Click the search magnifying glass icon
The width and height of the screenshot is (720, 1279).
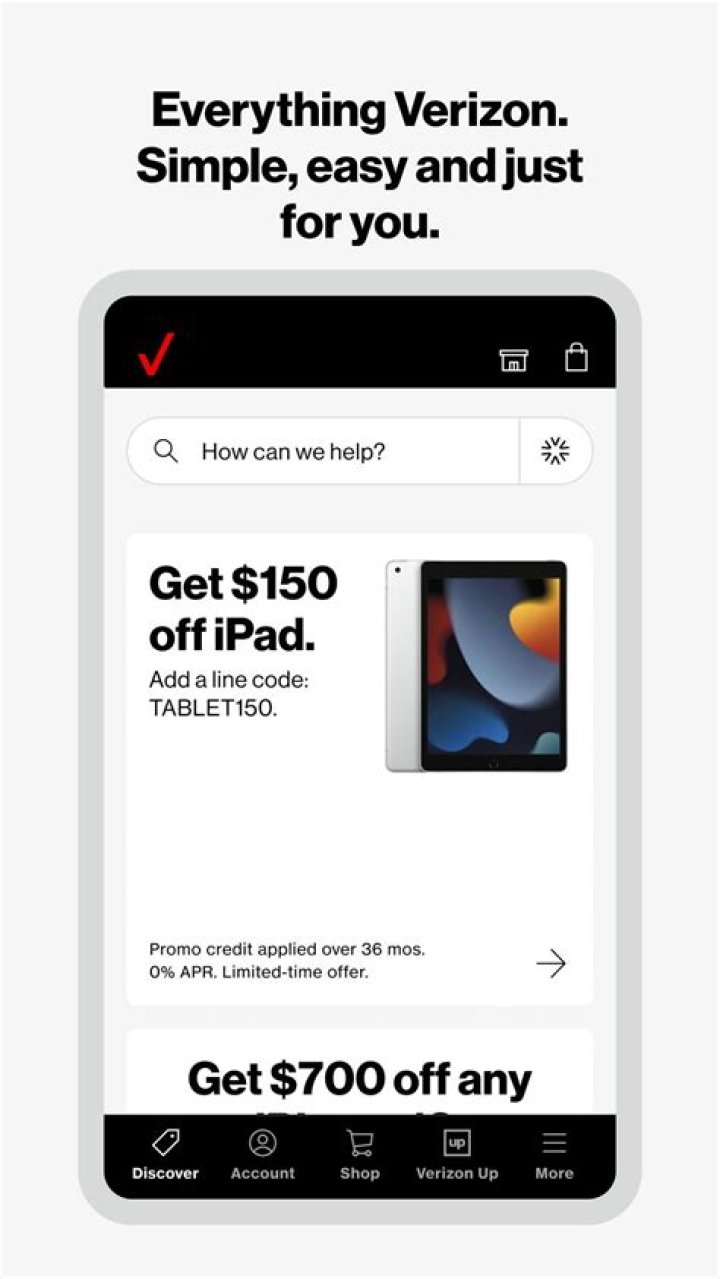(x=167, y=451)
